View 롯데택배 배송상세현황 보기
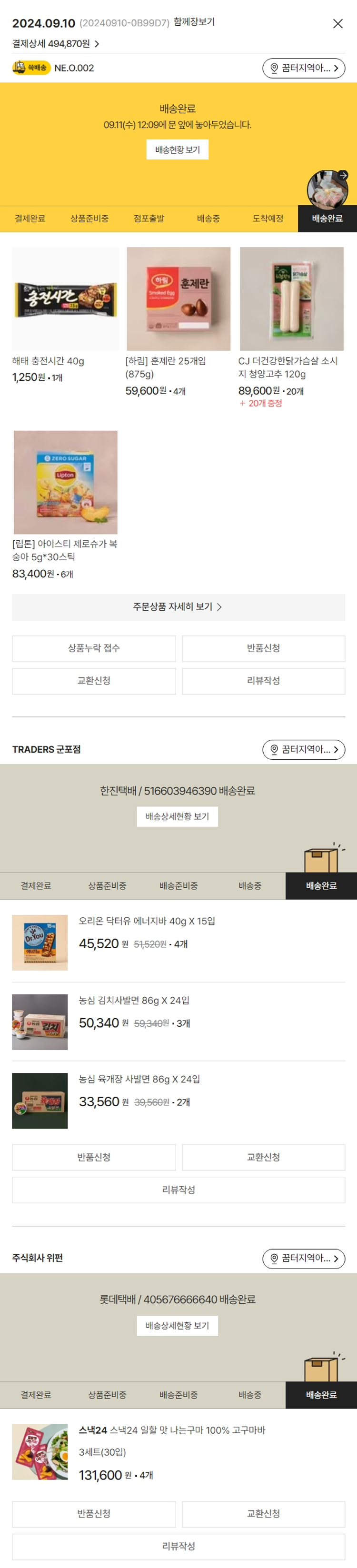The width and height of the screenshot is (357, 1568). tap(177, 1325)
